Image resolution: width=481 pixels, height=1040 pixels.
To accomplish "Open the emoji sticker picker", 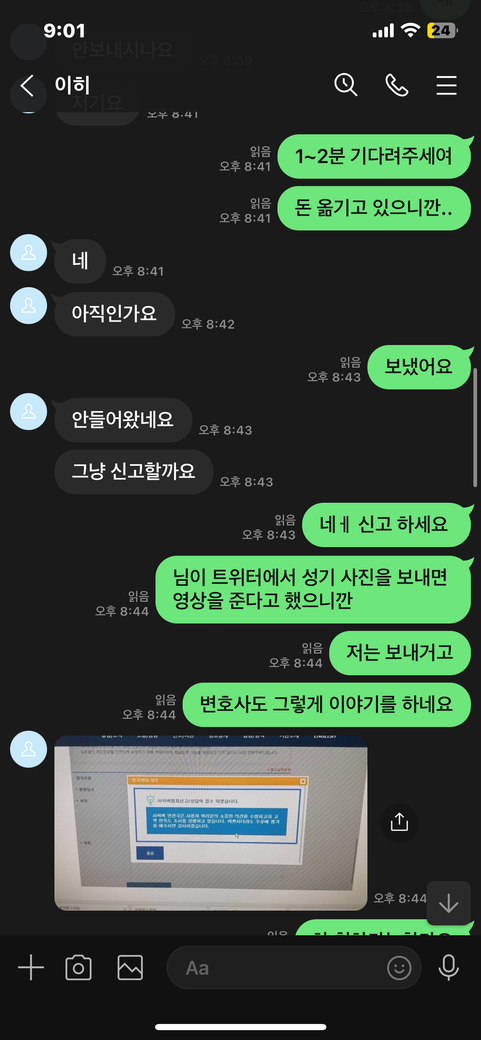I will point(399,968).
